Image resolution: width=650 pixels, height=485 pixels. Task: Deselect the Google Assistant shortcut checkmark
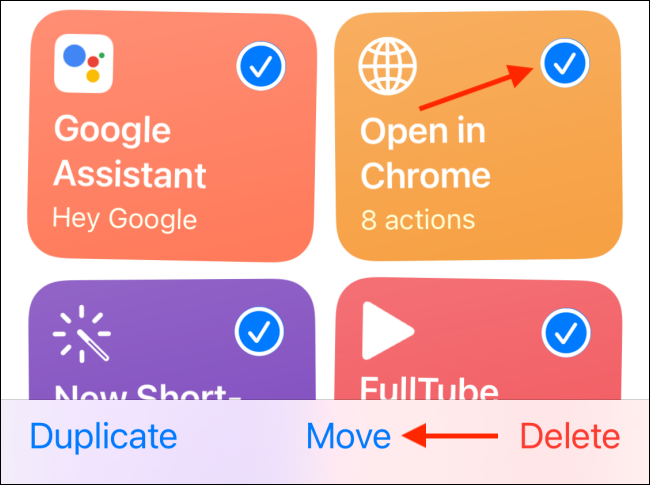[261, 66]
